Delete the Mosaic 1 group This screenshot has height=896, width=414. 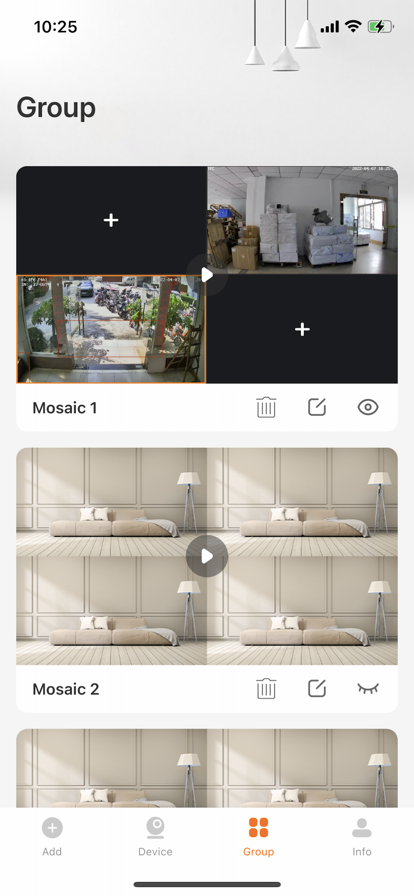266,407
